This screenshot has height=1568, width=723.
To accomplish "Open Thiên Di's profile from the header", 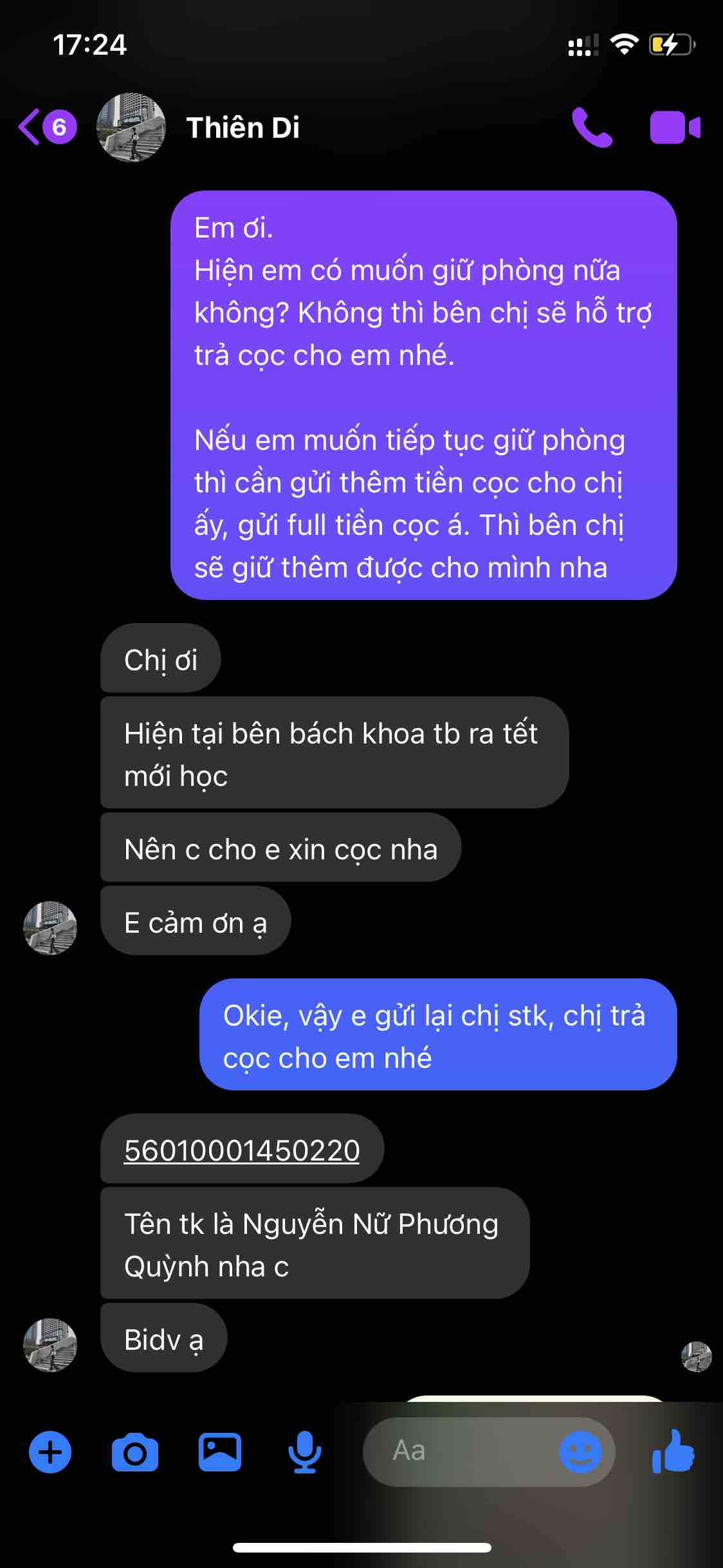I will (242, 127).
